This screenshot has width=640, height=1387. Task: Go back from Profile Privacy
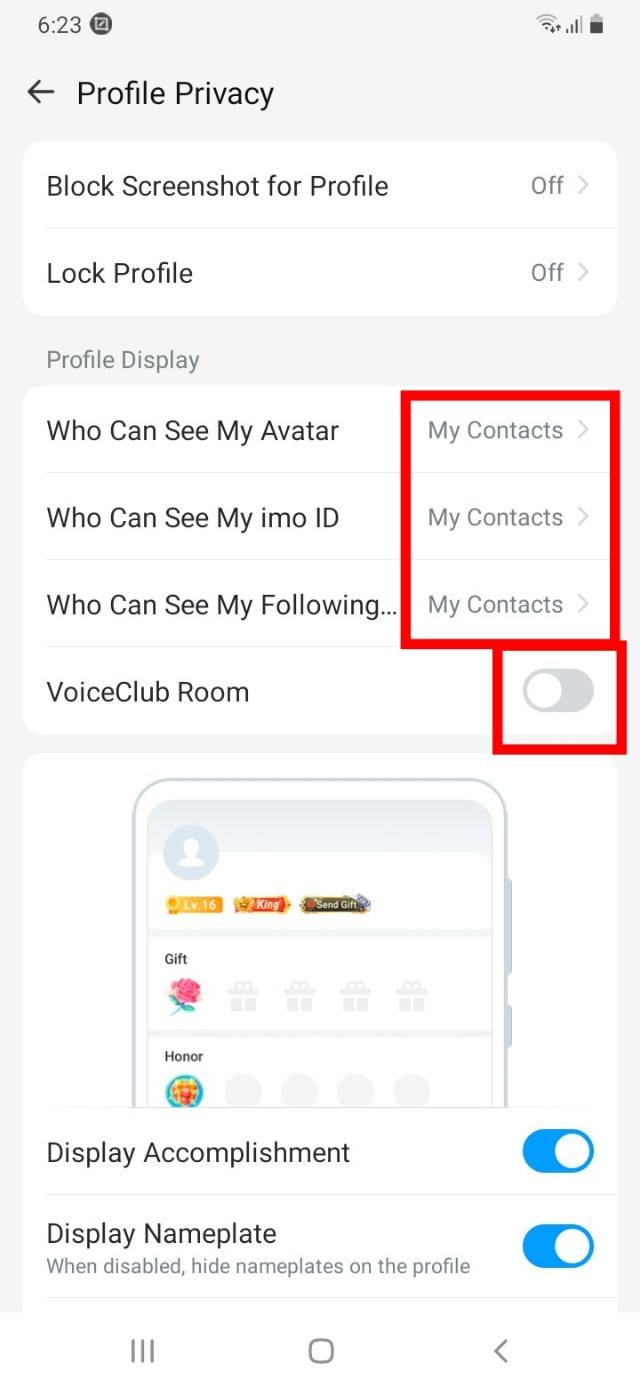41,93
